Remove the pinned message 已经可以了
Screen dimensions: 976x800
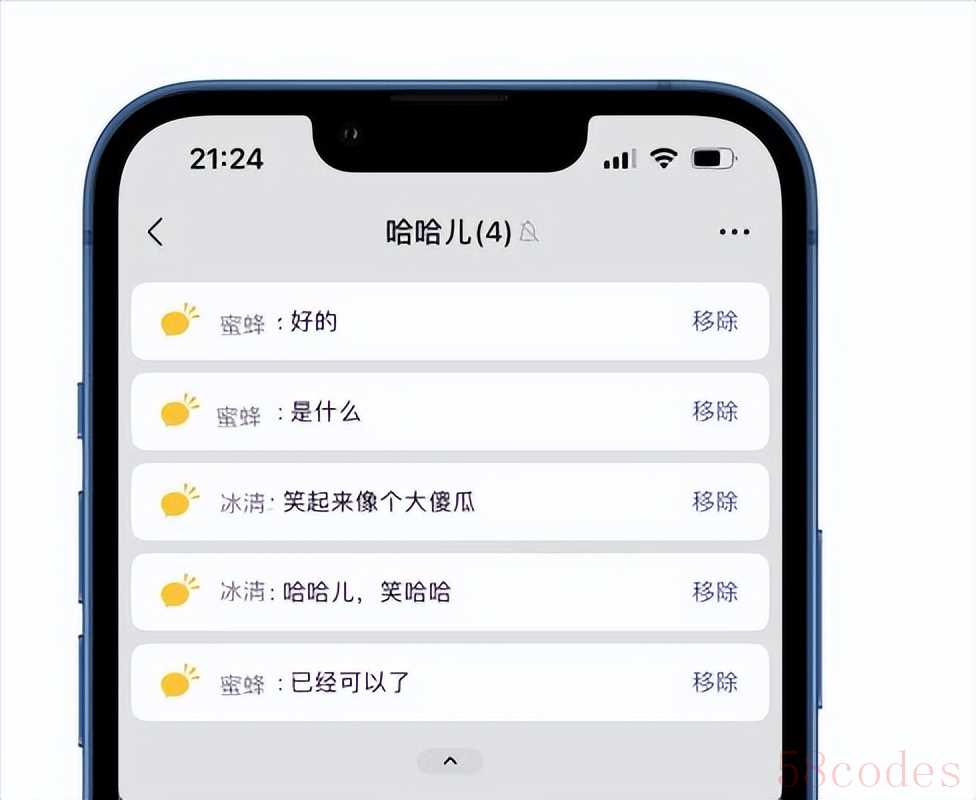715,682
